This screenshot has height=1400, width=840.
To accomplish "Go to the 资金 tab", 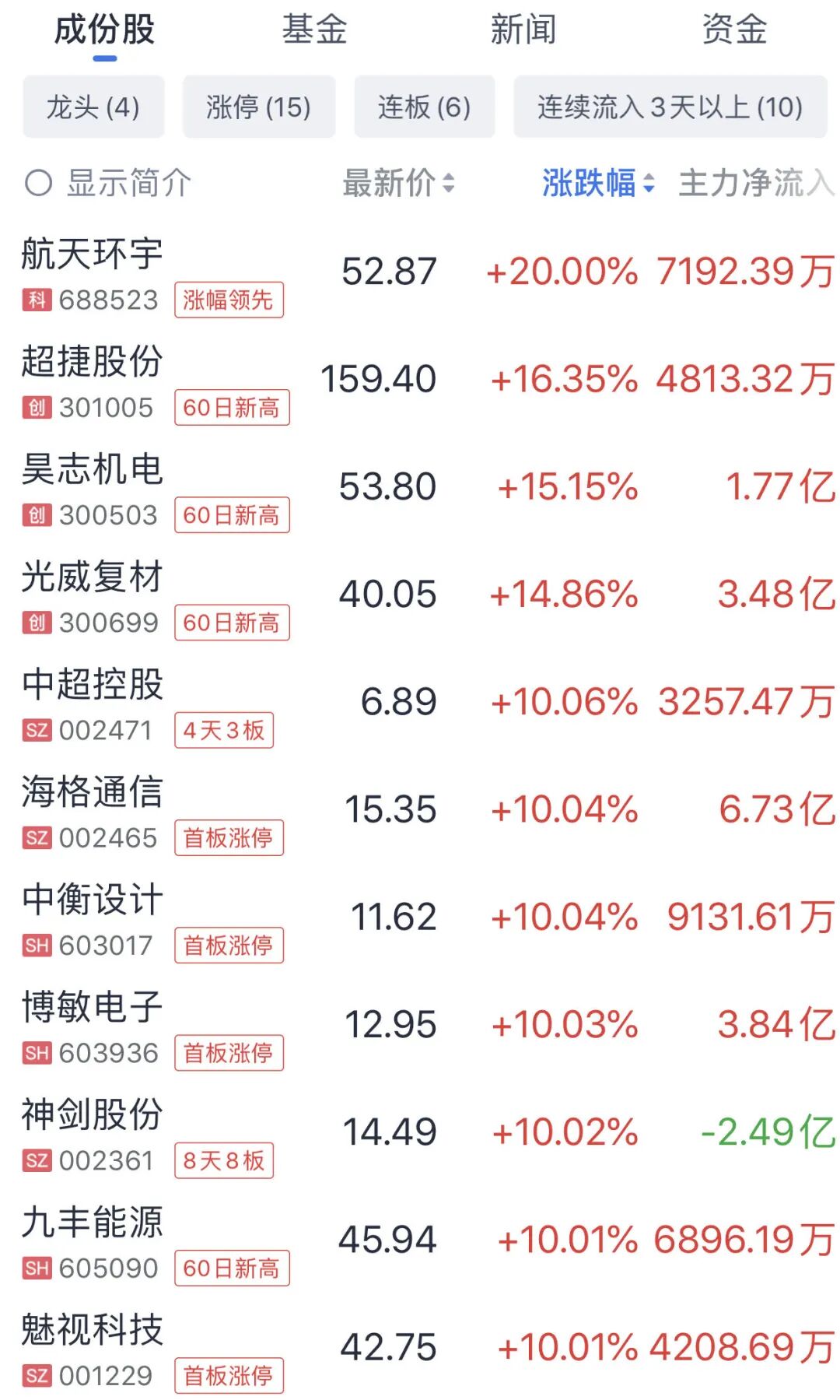I will (733, 30).
